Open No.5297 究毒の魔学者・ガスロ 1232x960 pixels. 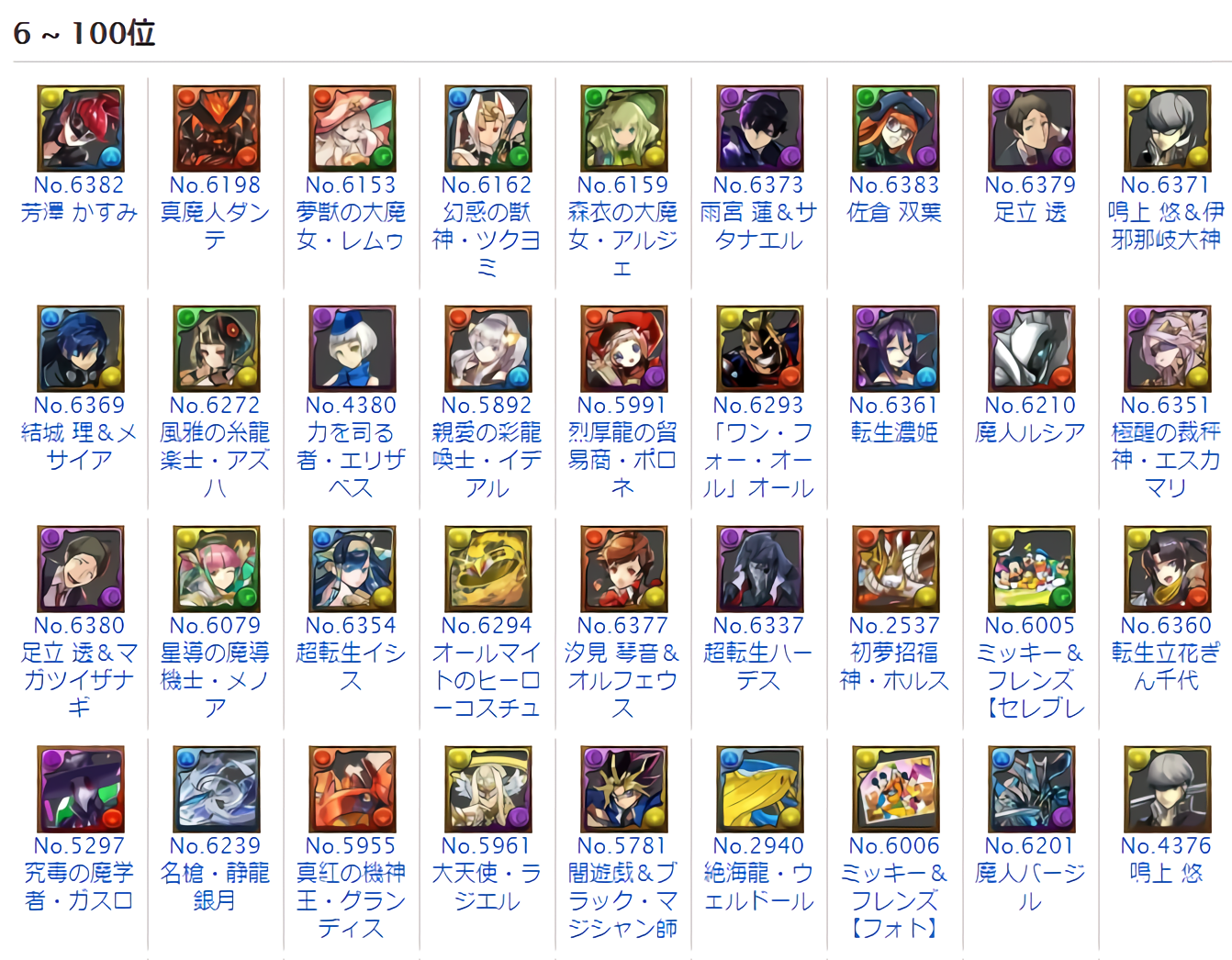79,789
